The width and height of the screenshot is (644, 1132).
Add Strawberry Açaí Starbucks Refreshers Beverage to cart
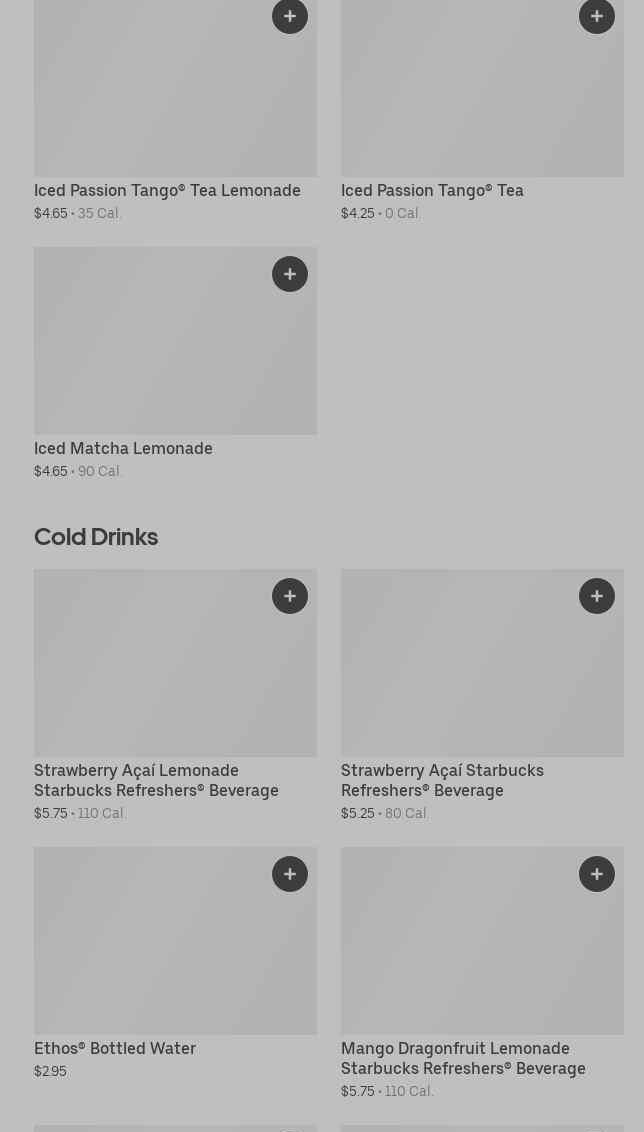[x=596, y=596]
